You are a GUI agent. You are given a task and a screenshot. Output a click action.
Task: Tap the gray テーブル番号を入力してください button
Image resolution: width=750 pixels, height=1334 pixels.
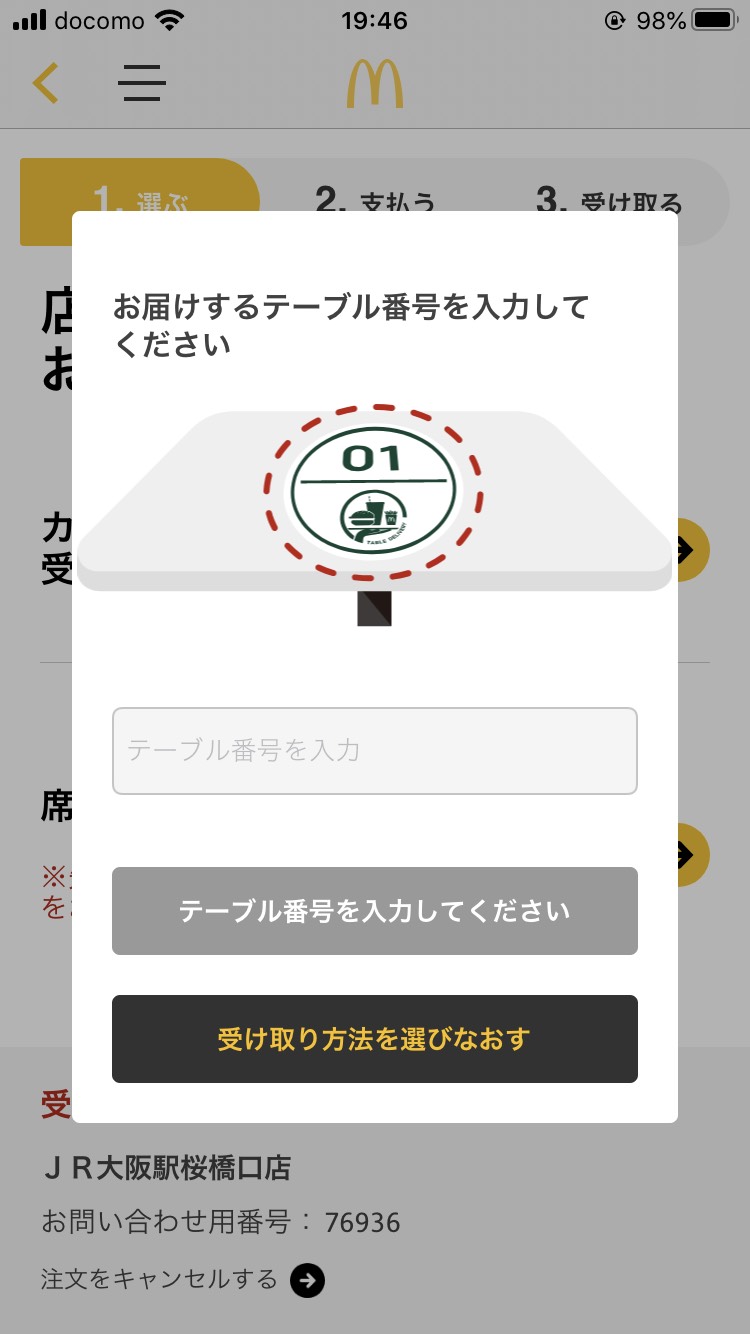tap(374, 911)
